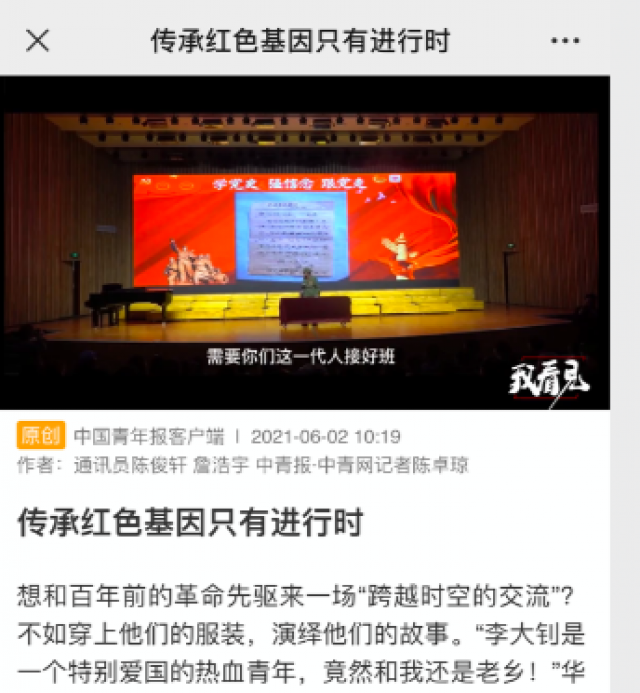Image resolution: width=640 pixels, height=693 pixels.
Task: Open the three-dot overflow menu
Action: coord(565,41)
